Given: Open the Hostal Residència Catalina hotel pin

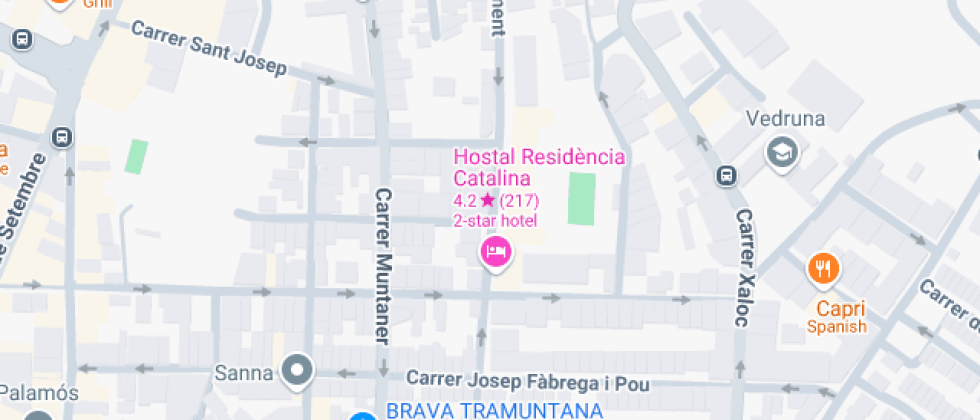Looking at the screenshot, I should click(496, 251).
